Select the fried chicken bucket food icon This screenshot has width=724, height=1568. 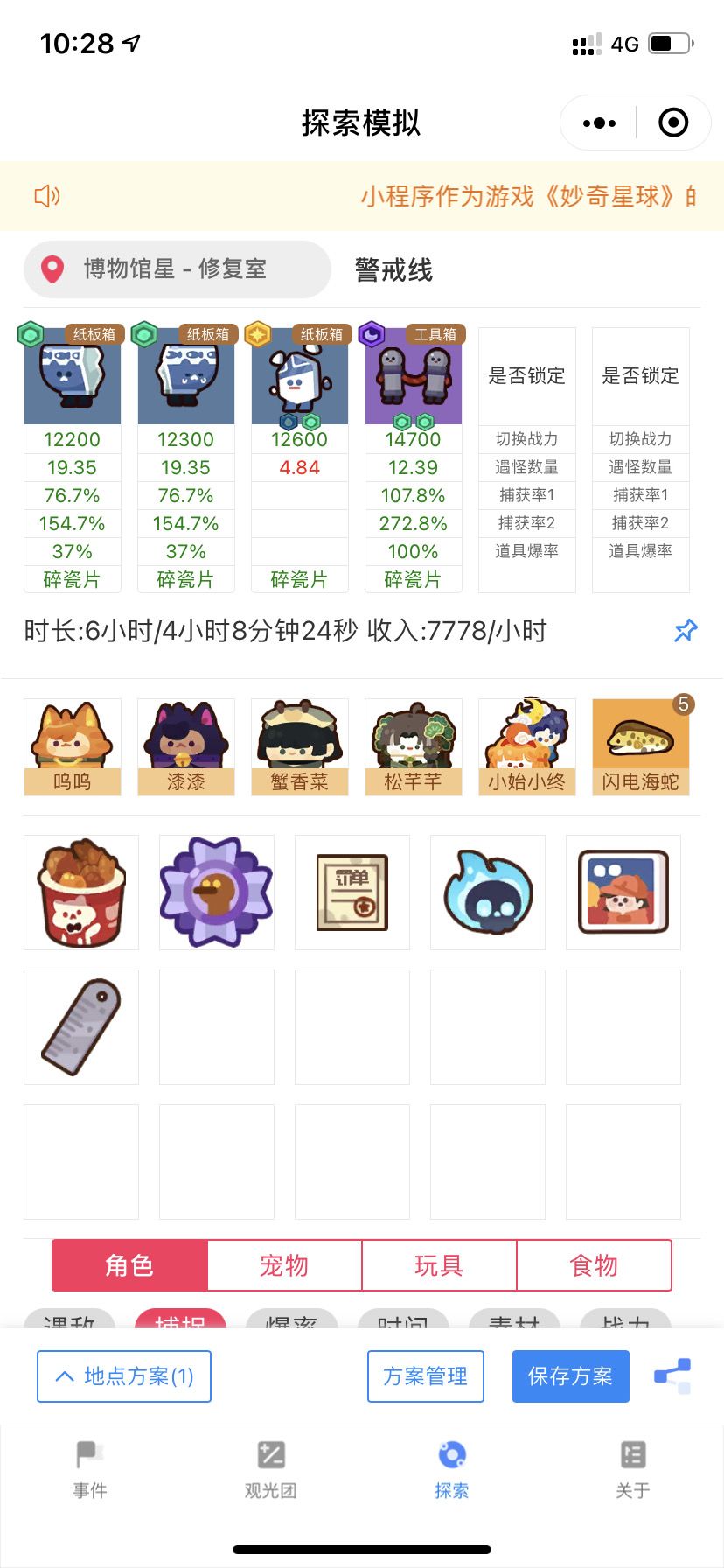80,892
